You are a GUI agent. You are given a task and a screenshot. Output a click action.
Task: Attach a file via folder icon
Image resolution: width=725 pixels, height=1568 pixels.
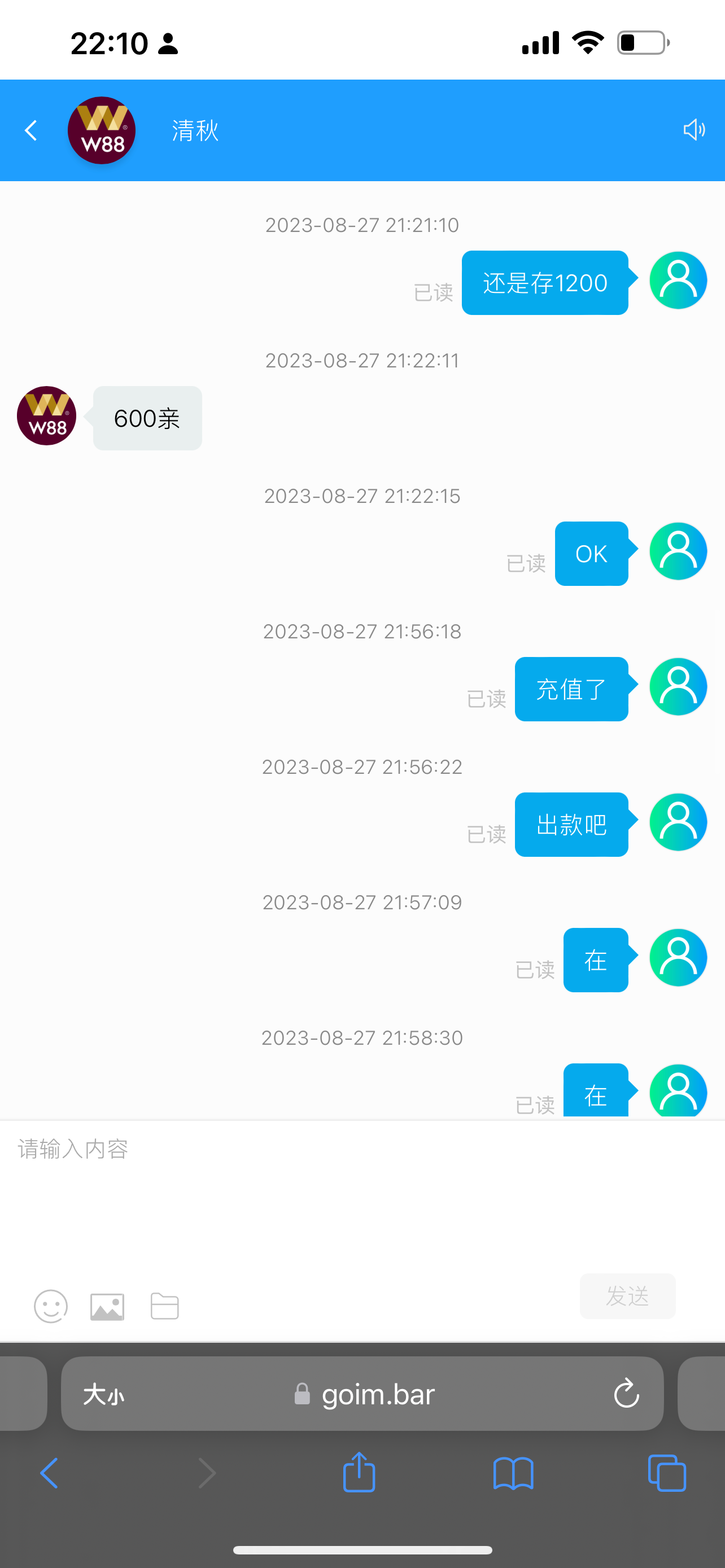(x=164, y=1306)
